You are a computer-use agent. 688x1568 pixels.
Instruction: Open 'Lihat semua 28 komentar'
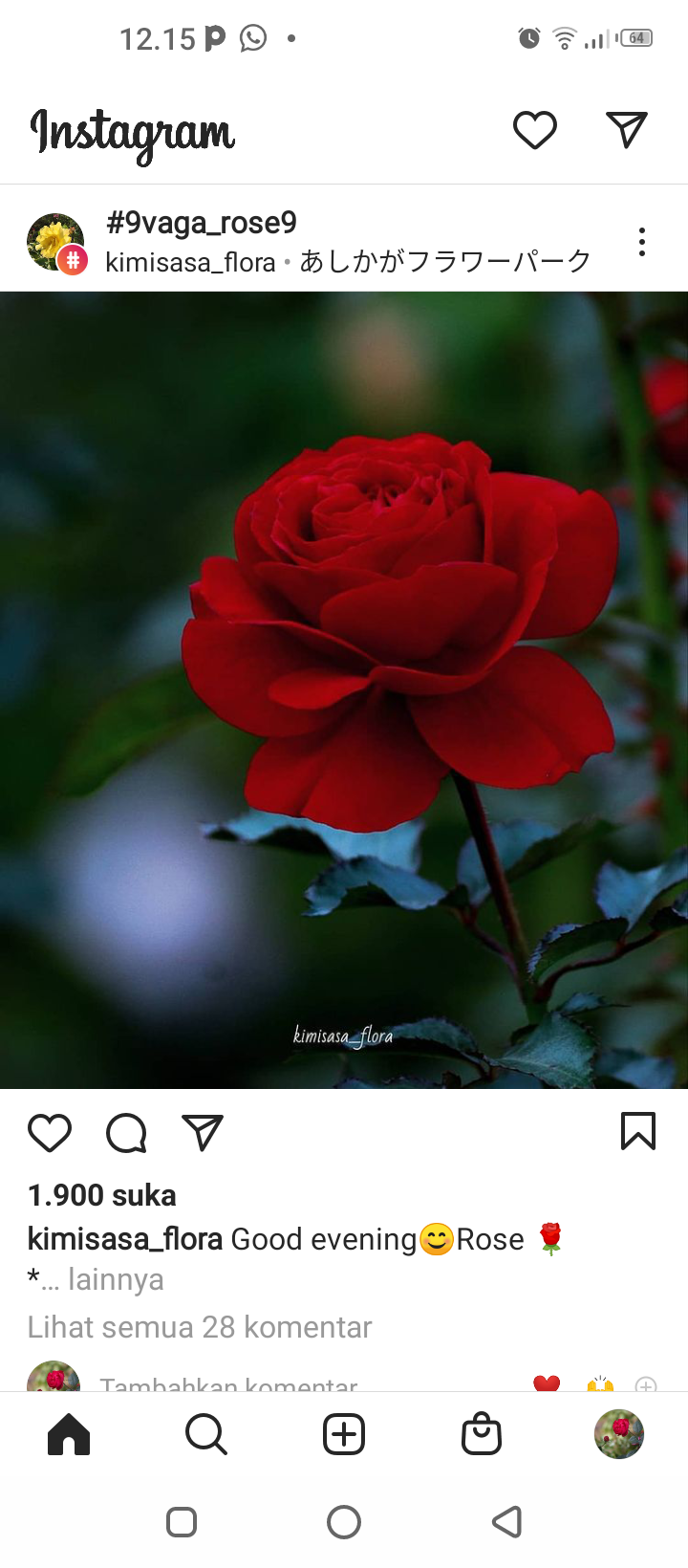200,1327
